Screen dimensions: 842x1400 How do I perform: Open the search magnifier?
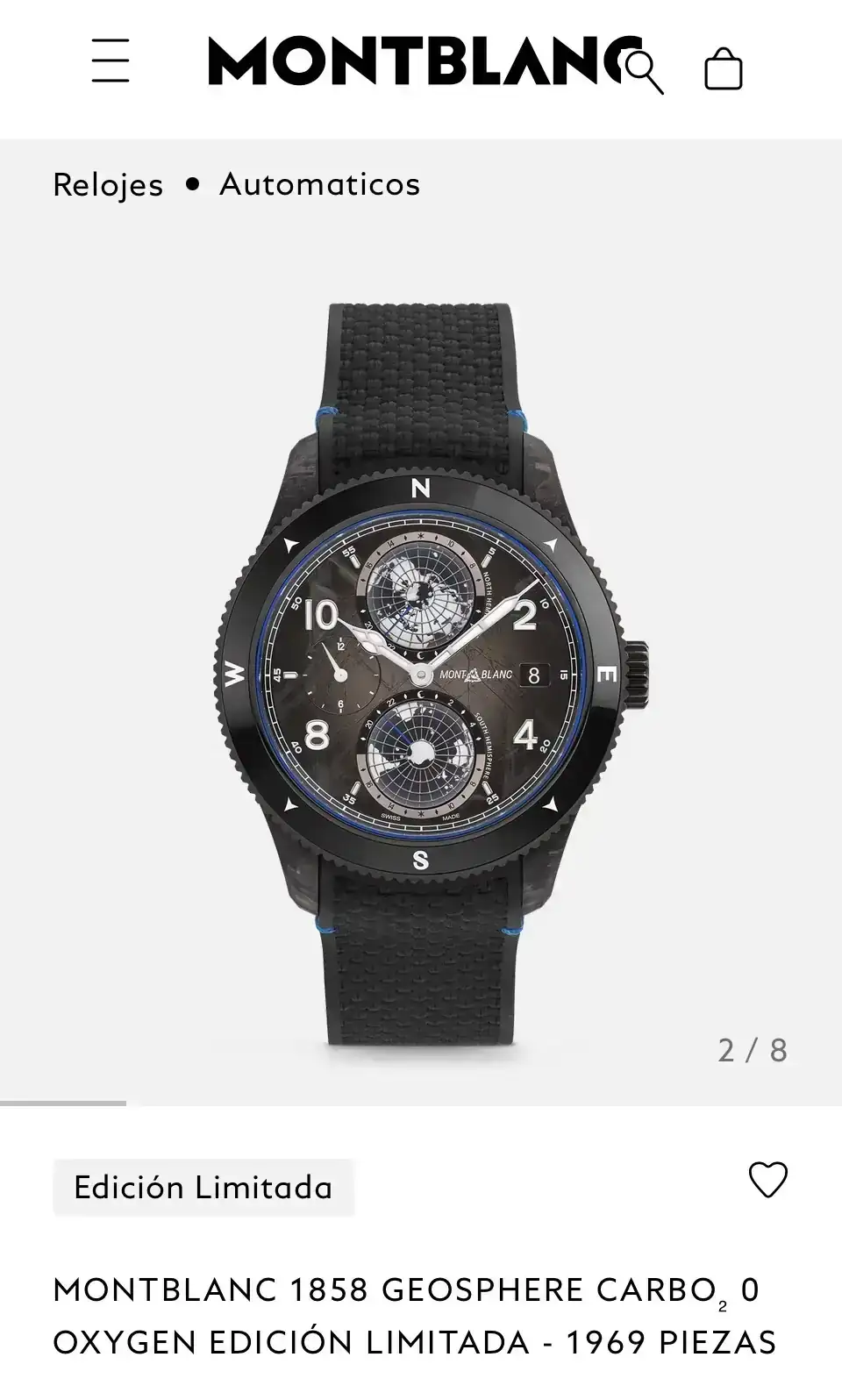tap(645, 70)
